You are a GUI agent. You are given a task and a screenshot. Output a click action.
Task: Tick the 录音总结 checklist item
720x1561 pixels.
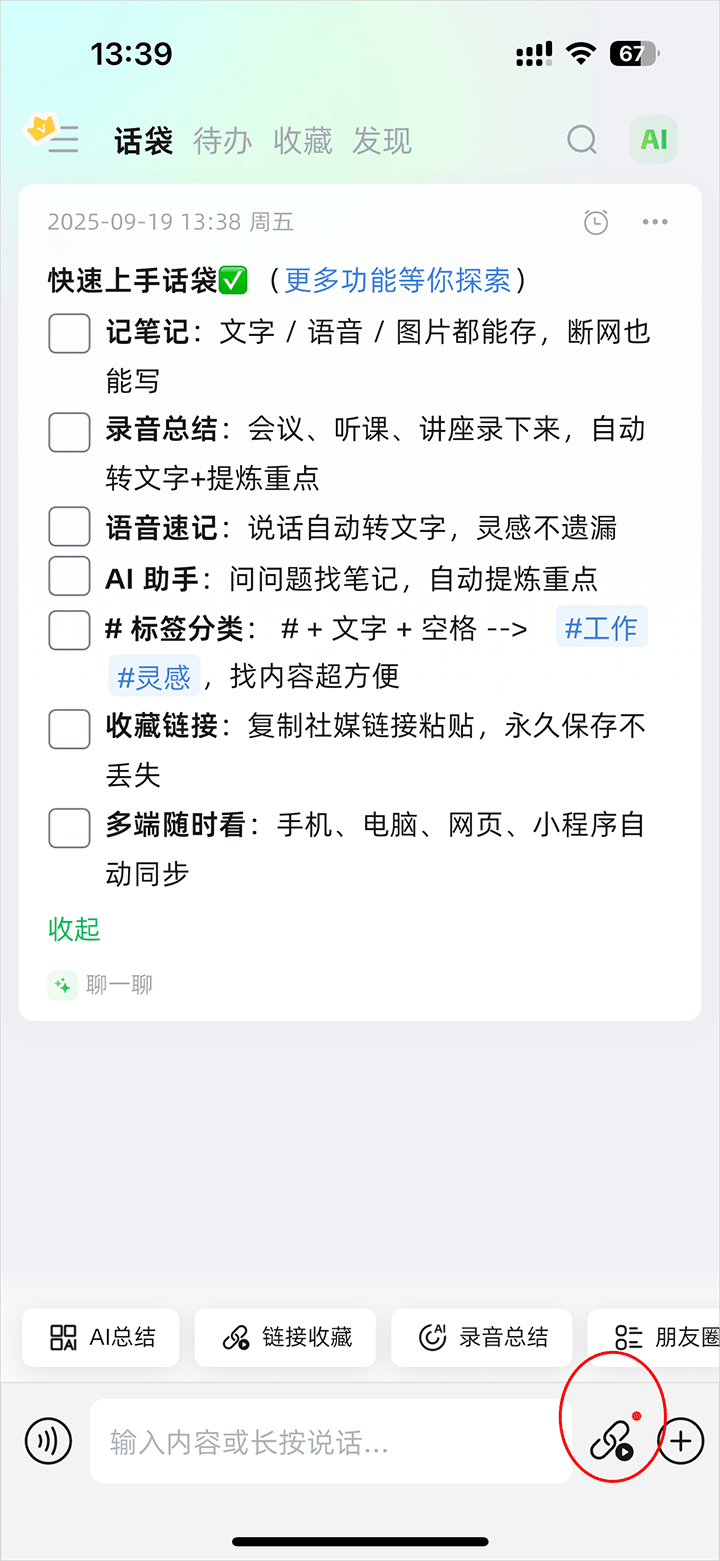(x=70, y=431)
